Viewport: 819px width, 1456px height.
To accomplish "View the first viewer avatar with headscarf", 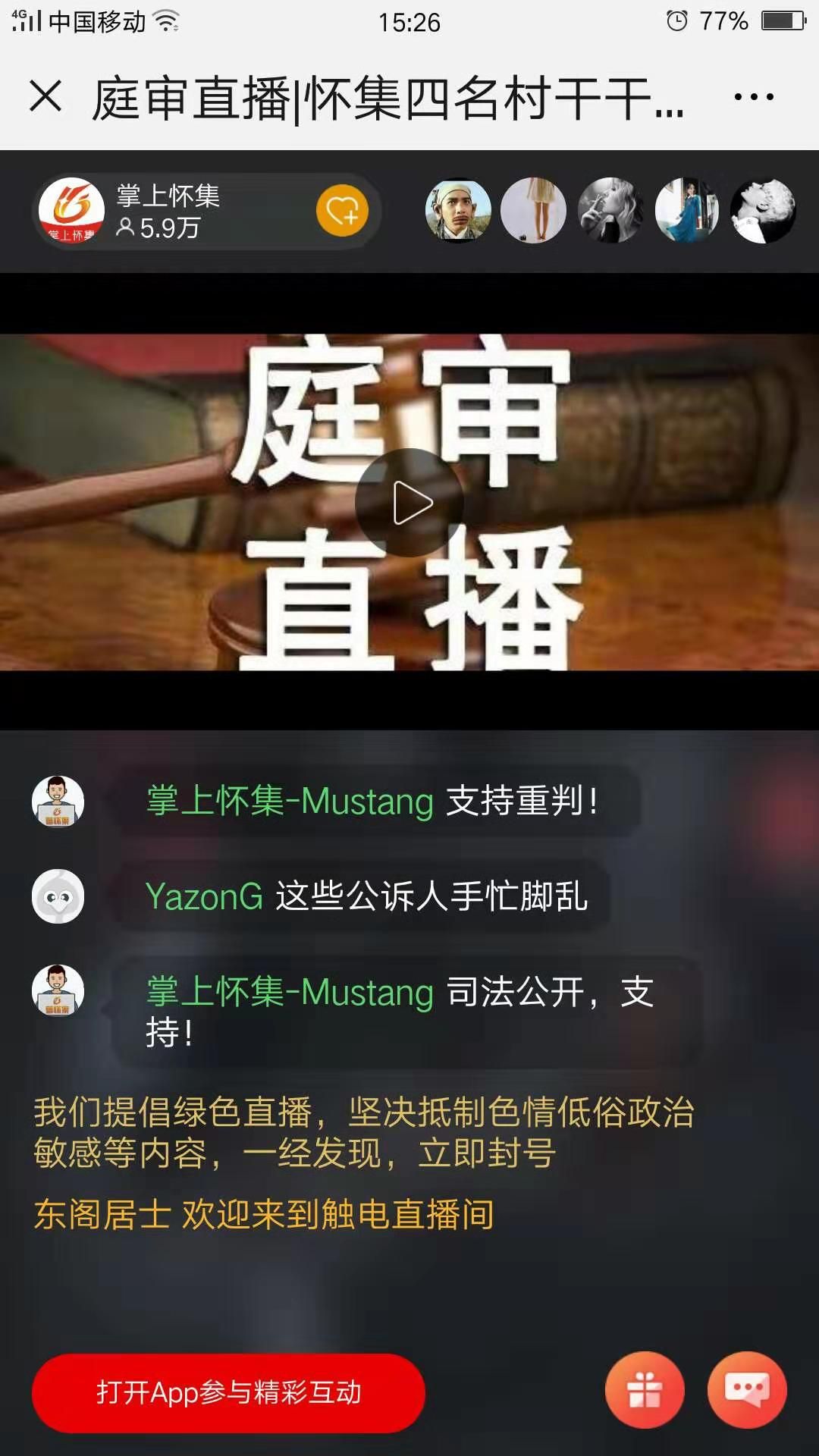I will 458,210.
